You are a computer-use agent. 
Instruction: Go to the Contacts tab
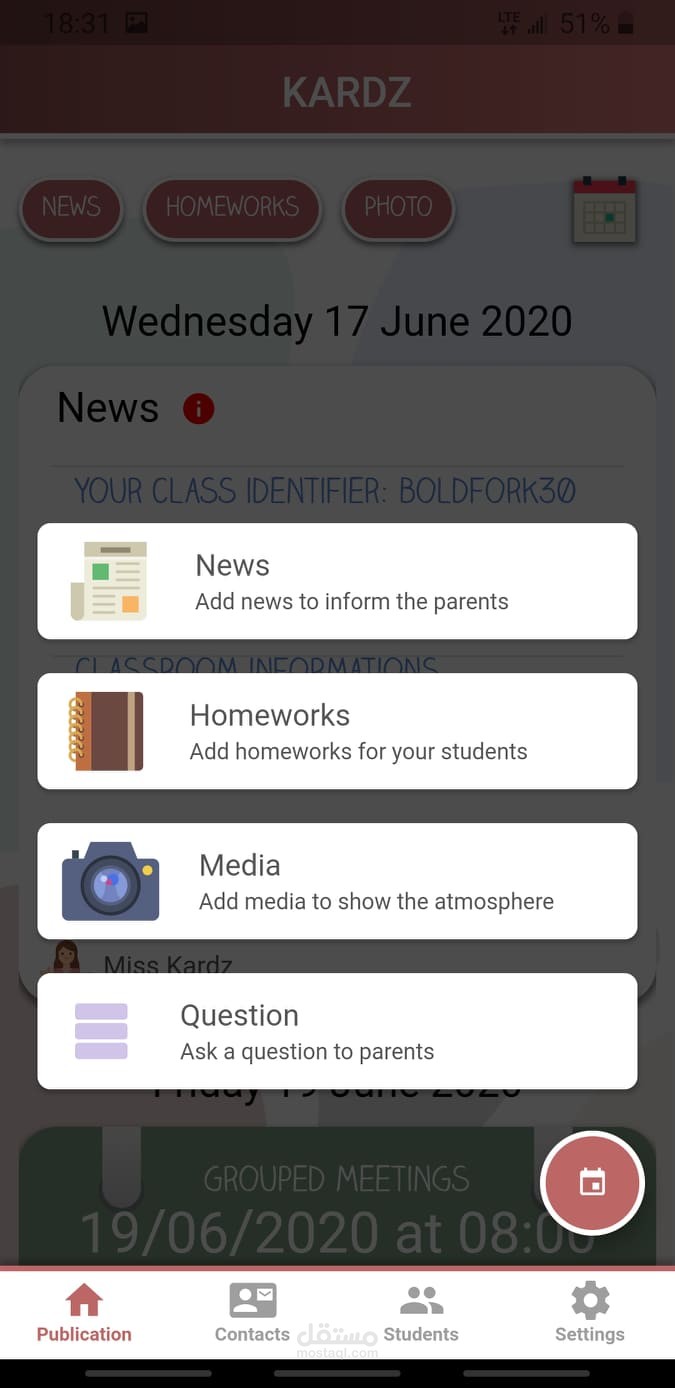252,1314
